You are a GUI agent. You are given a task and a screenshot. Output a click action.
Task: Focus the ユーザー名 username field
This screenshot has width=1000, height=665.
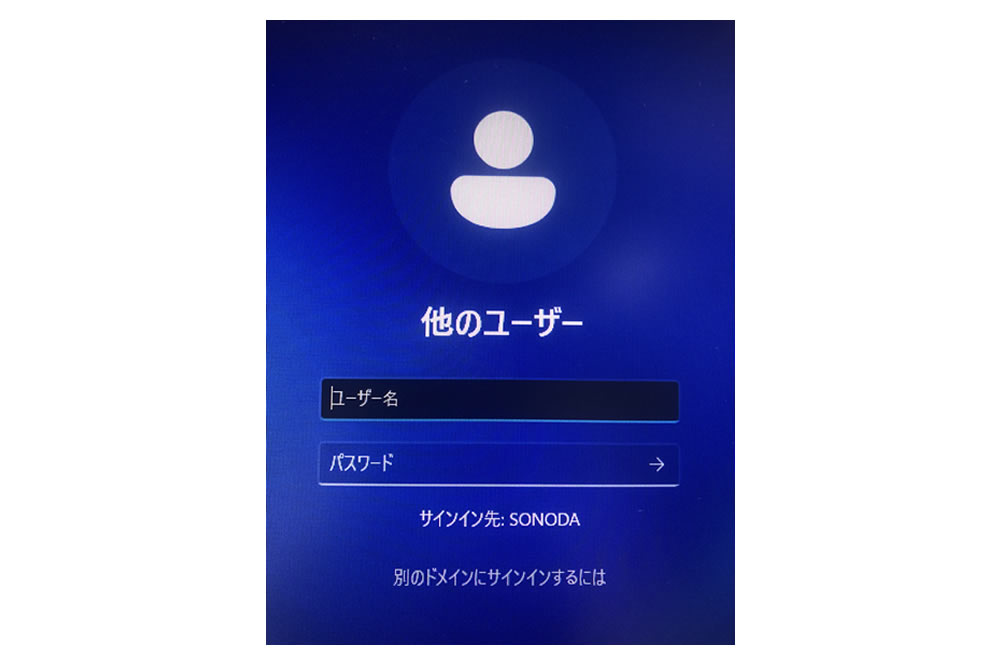pyautogui.click(x=500, y=400)
